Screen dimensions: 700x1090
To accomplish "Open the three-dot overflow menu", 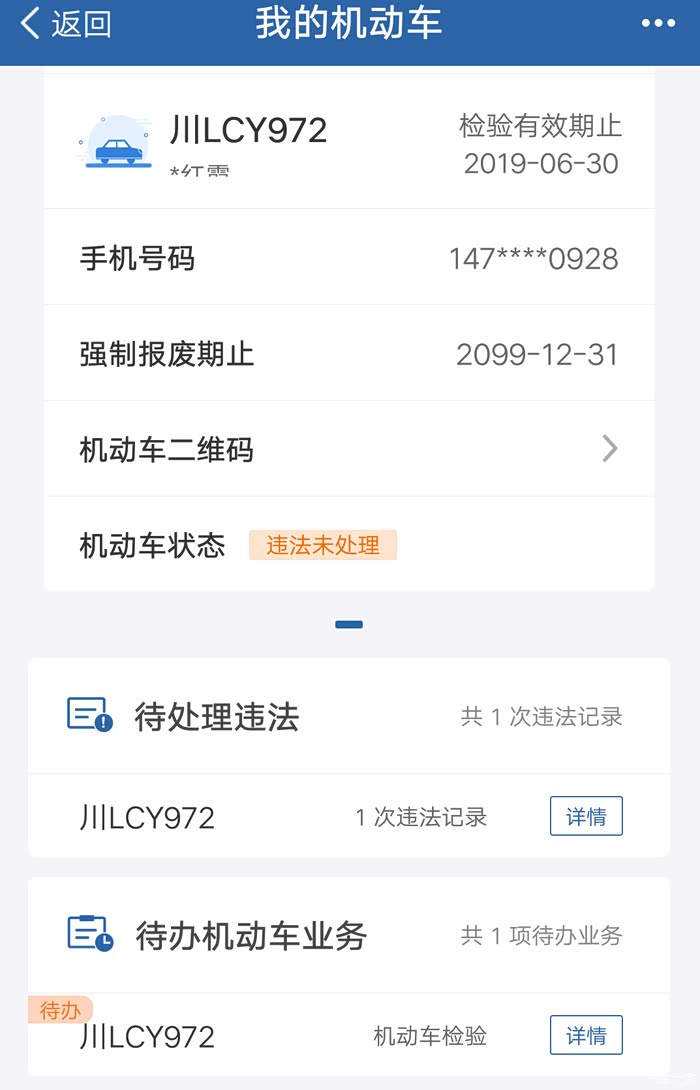I will [658, 24].
